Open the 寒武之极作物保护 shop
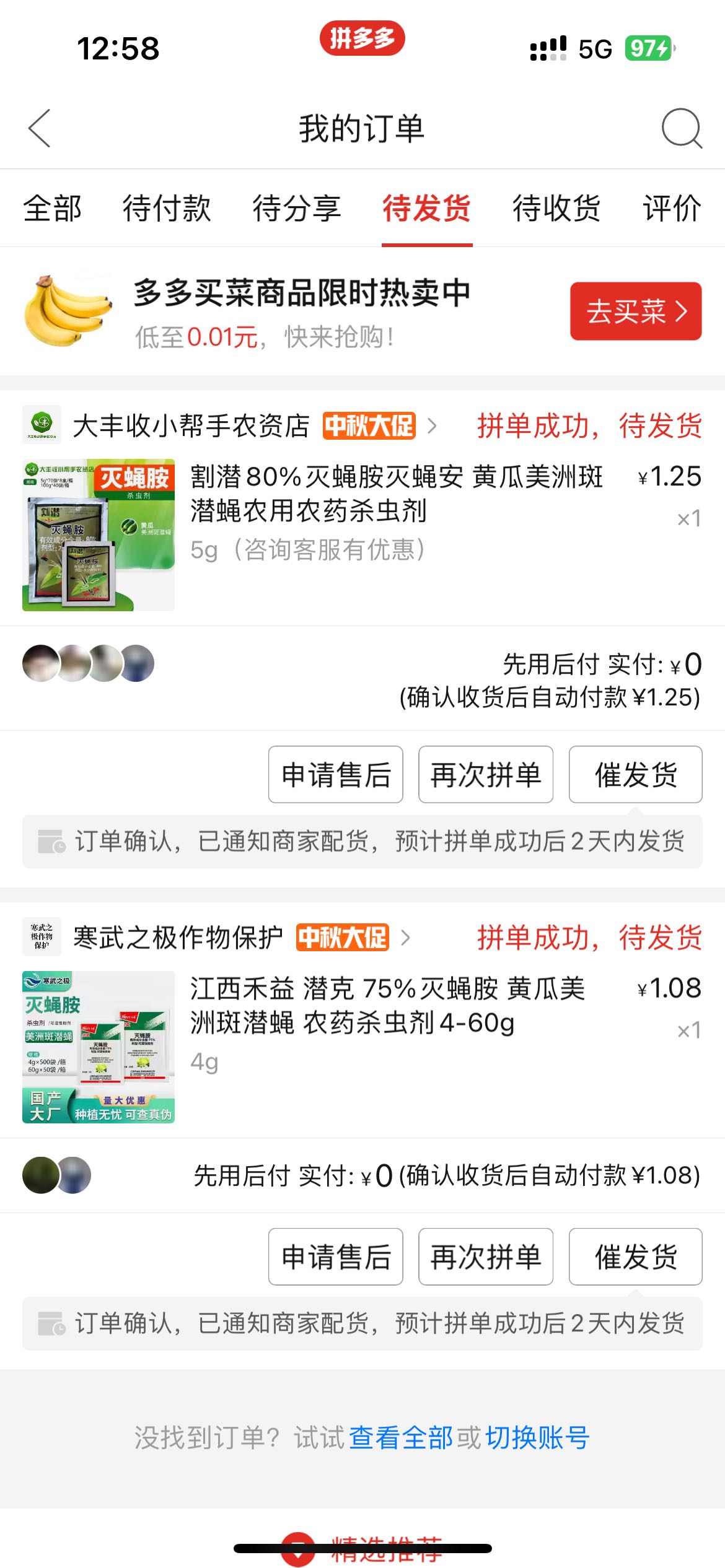Image resolution: width=725 pixels, height=1568 pixels. (178, 938)
